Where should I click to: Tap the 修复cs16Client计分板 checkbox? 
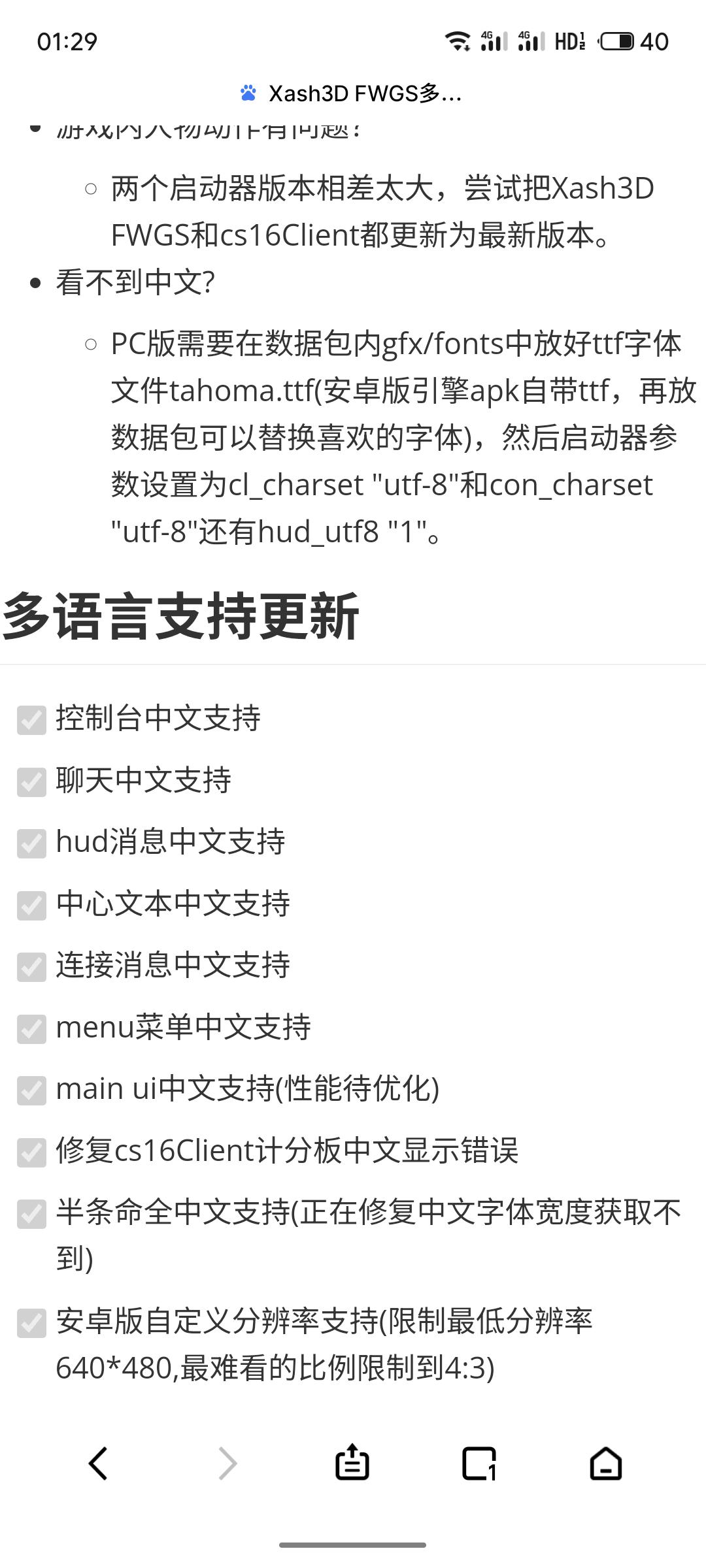31,1152
